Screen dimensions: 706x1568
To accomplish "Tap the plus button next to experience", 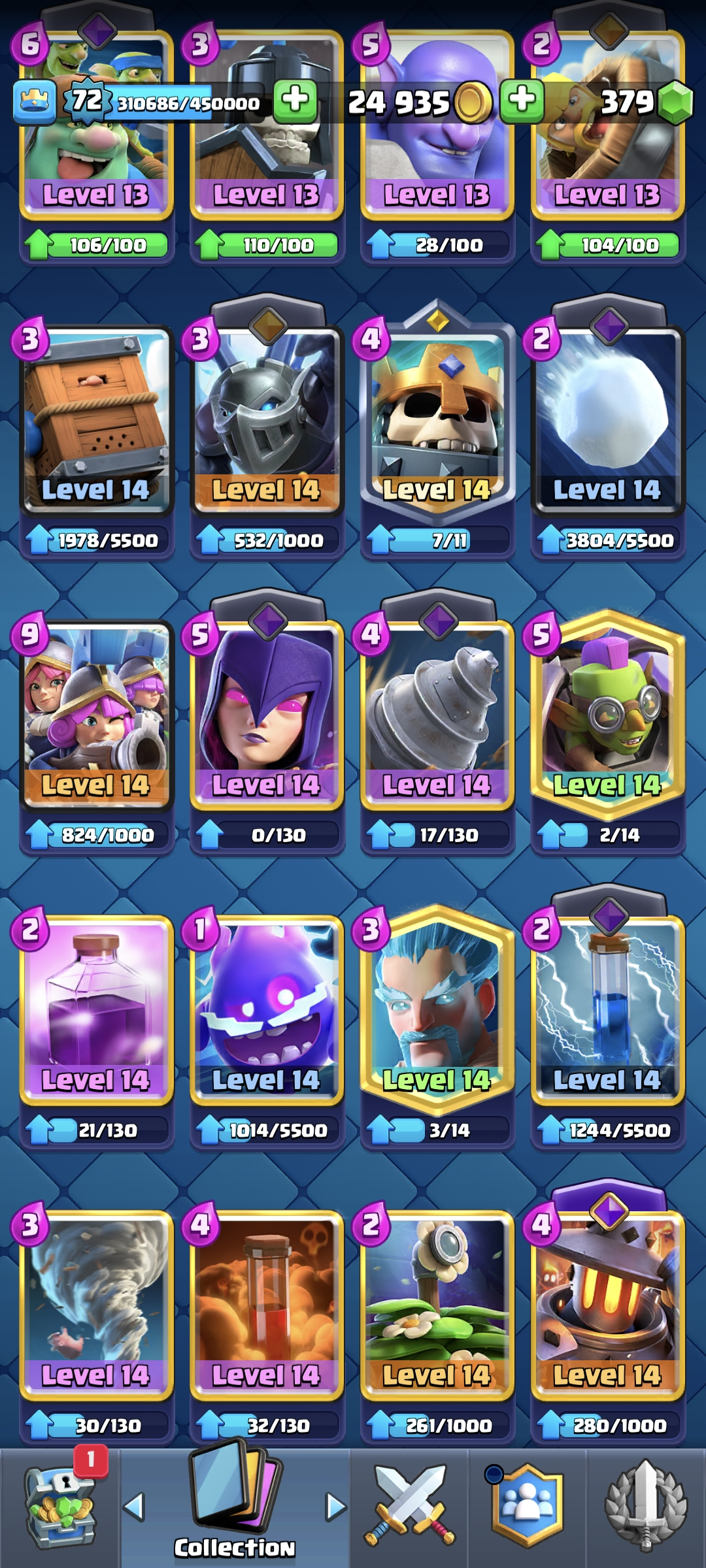I will pyautogui.click(x=295, y=102).
